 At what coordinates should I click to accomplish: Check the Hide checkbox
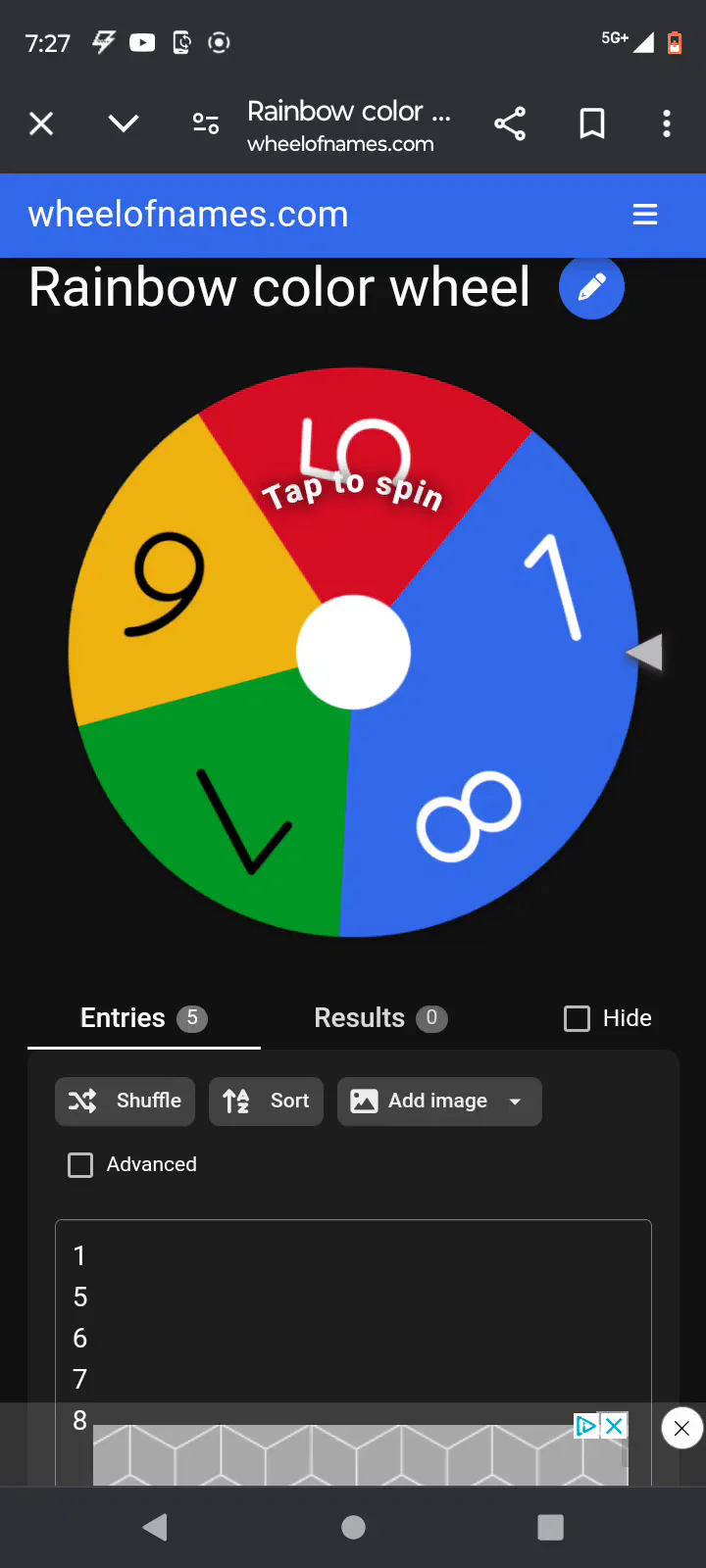578,1018
